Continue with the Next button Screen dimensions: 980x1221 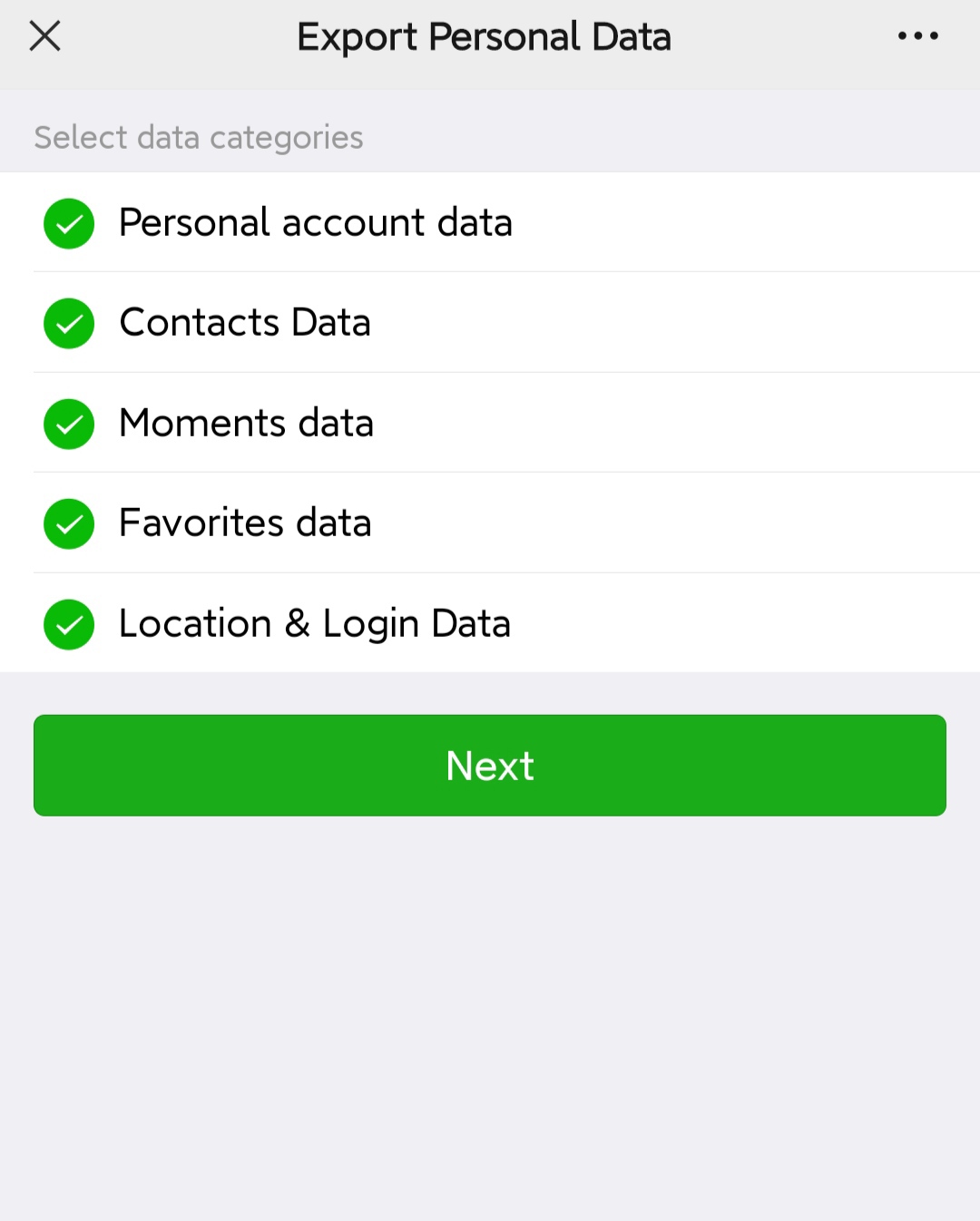pos(490,766)
